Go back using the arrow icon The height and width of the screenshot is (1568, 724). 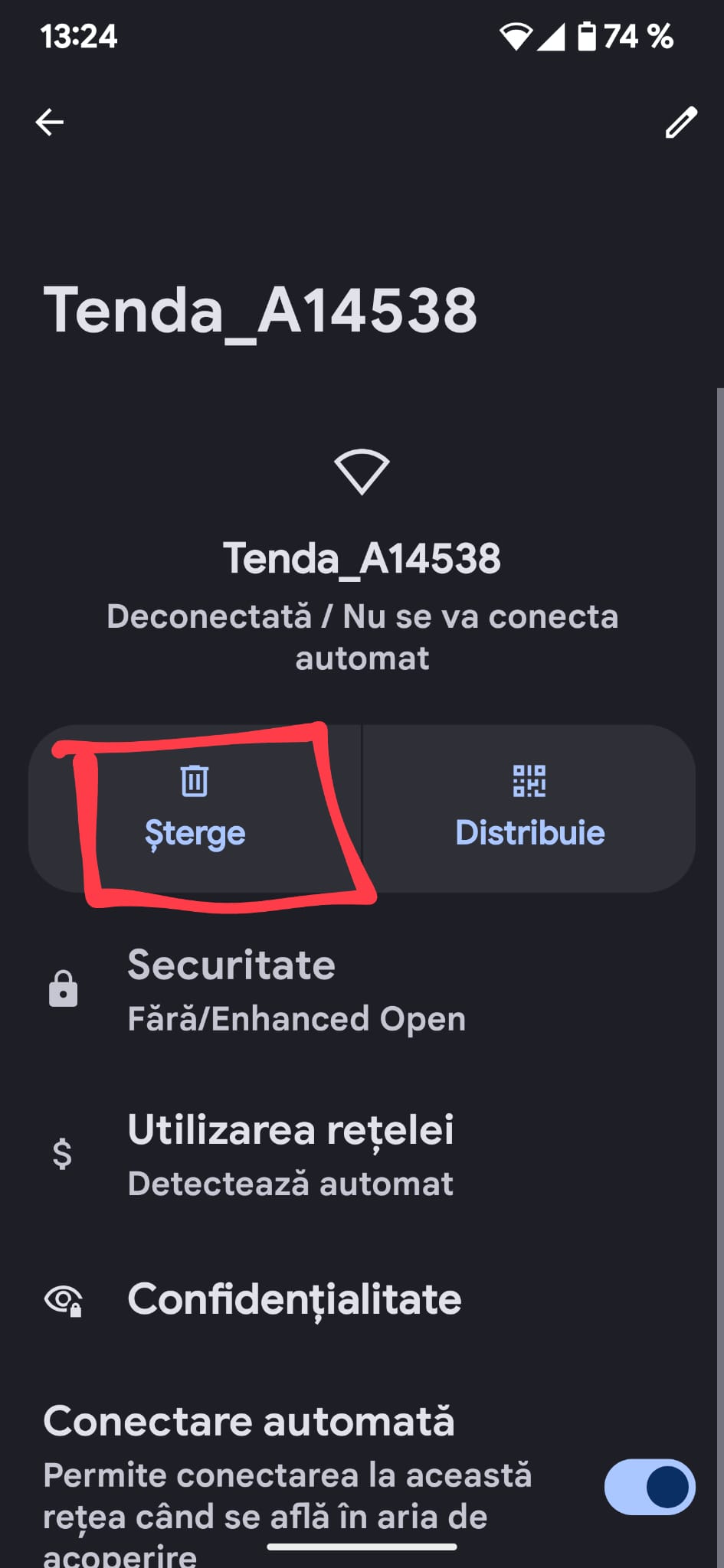coord(50,122)
